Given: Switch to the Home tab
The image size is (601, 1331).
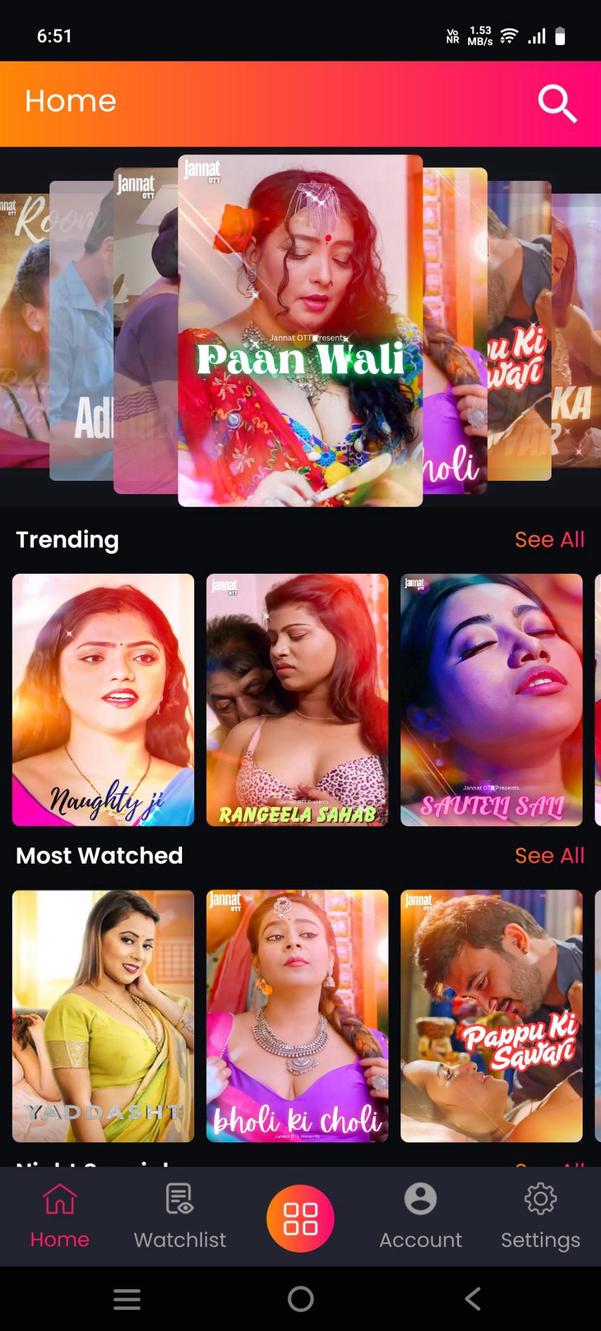Looking at the screenshot, I should click(x=60, y=1216).
